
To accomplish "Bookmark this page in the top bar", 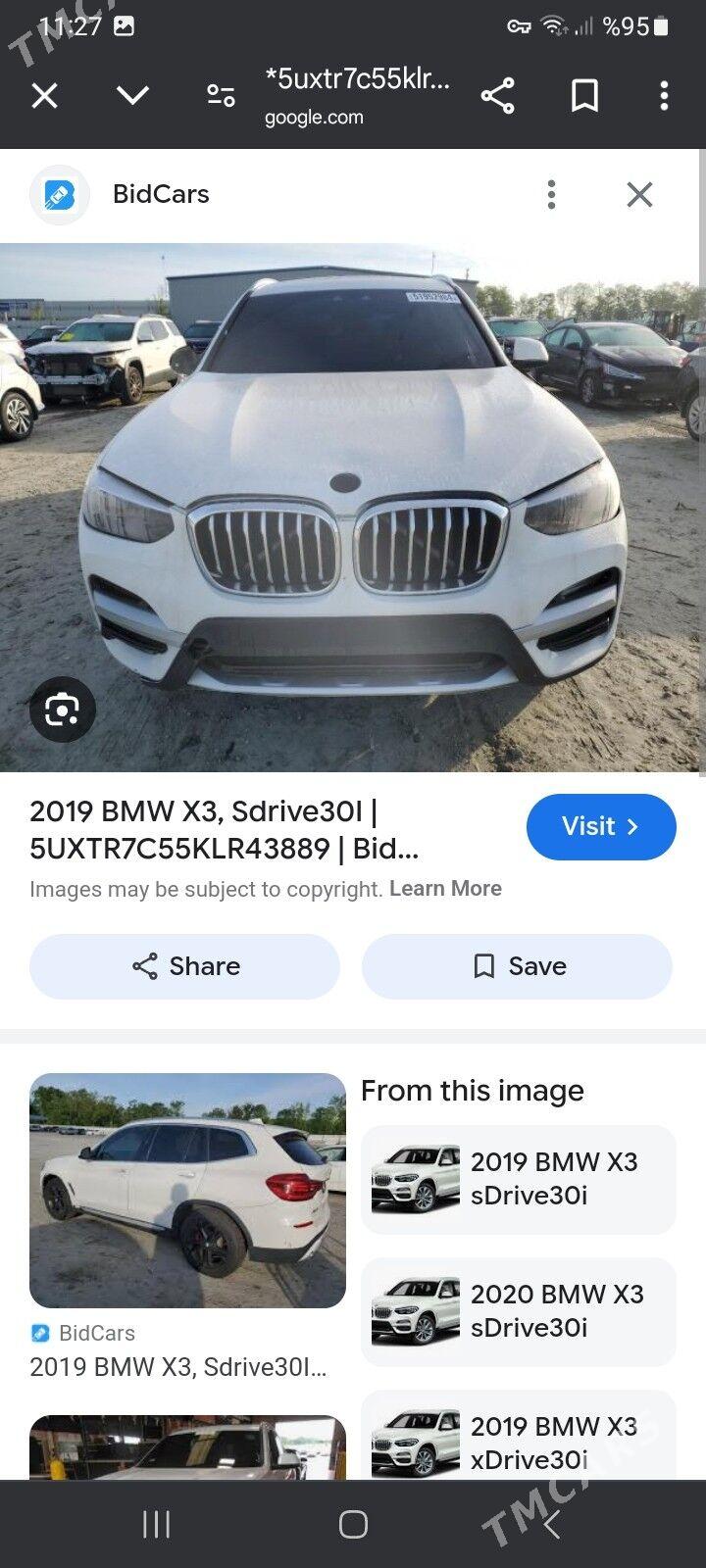I will coord(584,96).
